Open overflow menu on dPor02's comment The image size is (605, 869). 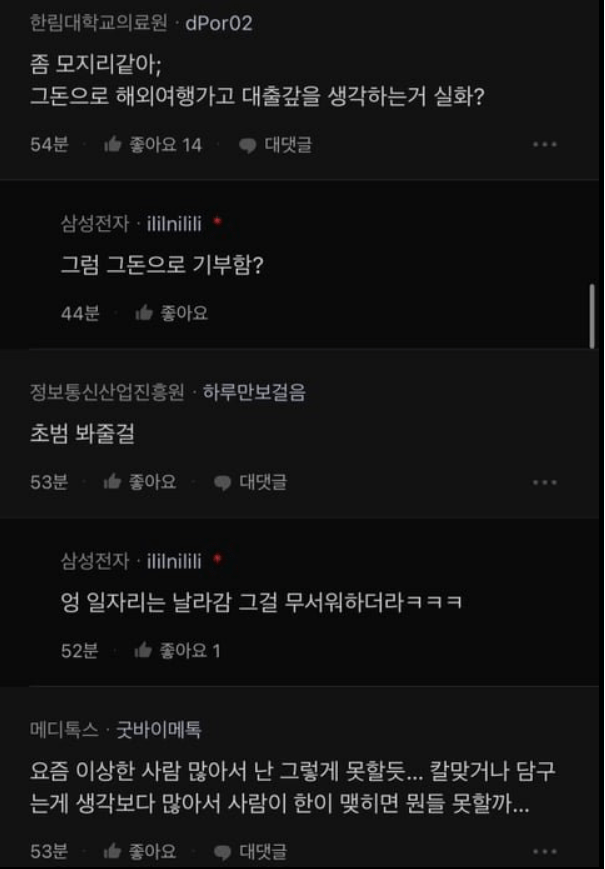pos(544,145)
